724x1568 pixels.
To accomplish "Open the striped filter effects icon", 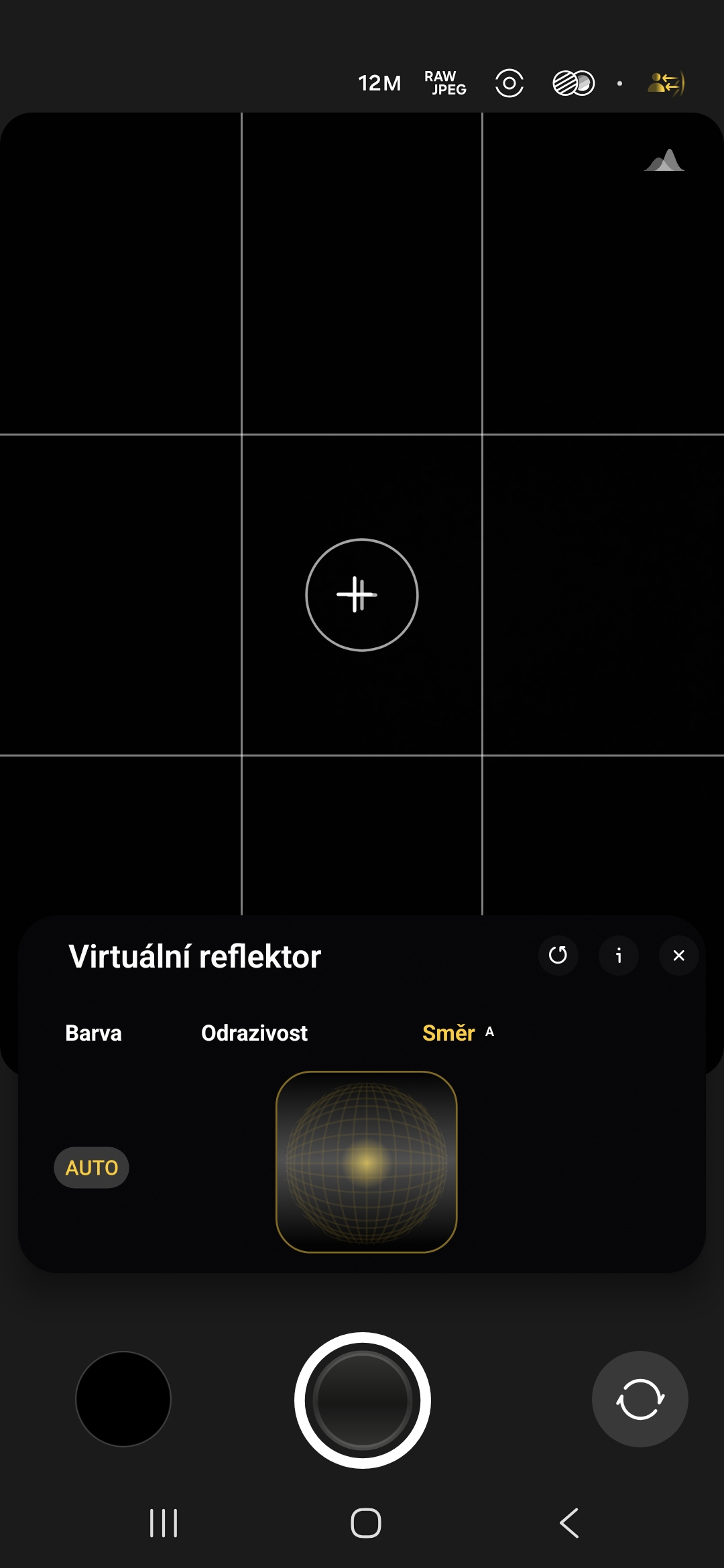I will point(573,83).
